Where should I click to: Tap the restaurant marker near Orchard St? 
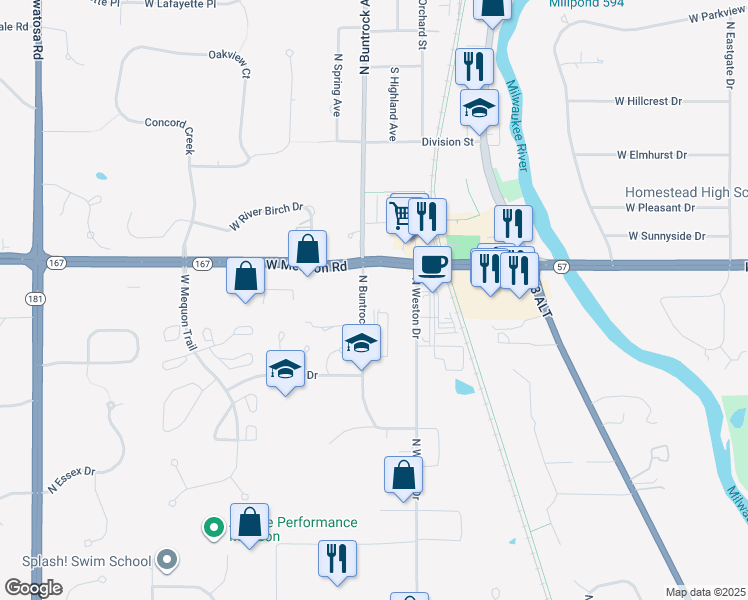(x=472, y=66)
